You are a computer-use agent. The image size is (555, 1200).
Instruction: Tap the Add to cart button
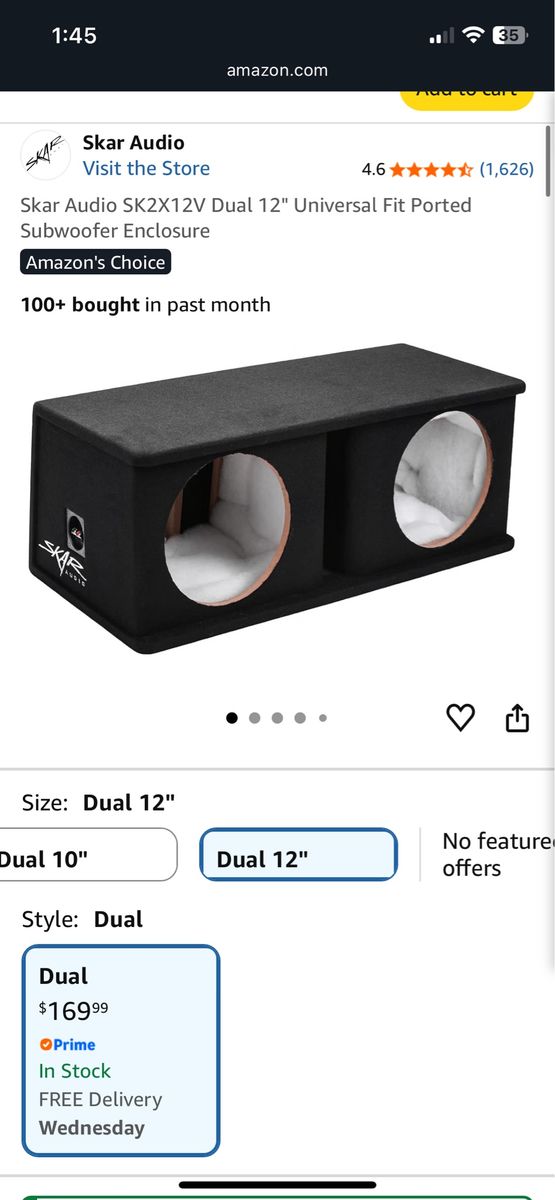[467, 96]
